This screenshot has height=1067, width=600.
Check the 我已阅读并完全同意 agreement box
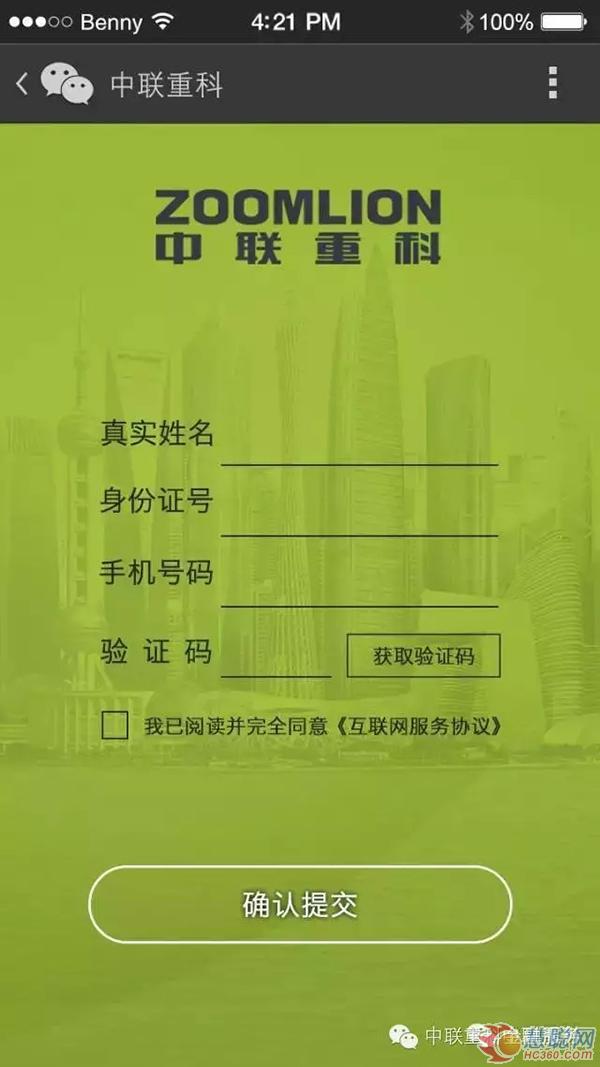point(115,725)
